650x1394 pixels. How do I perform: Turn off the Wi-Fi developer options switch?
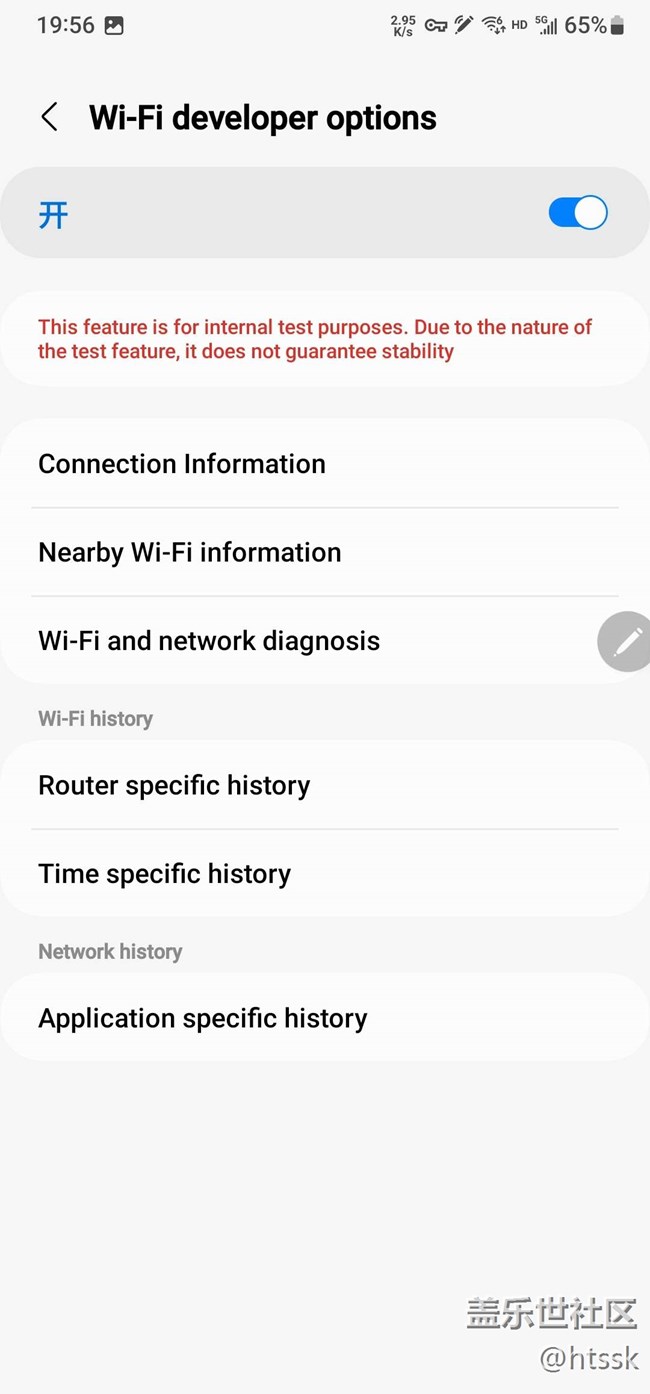[x=577, y=213]
